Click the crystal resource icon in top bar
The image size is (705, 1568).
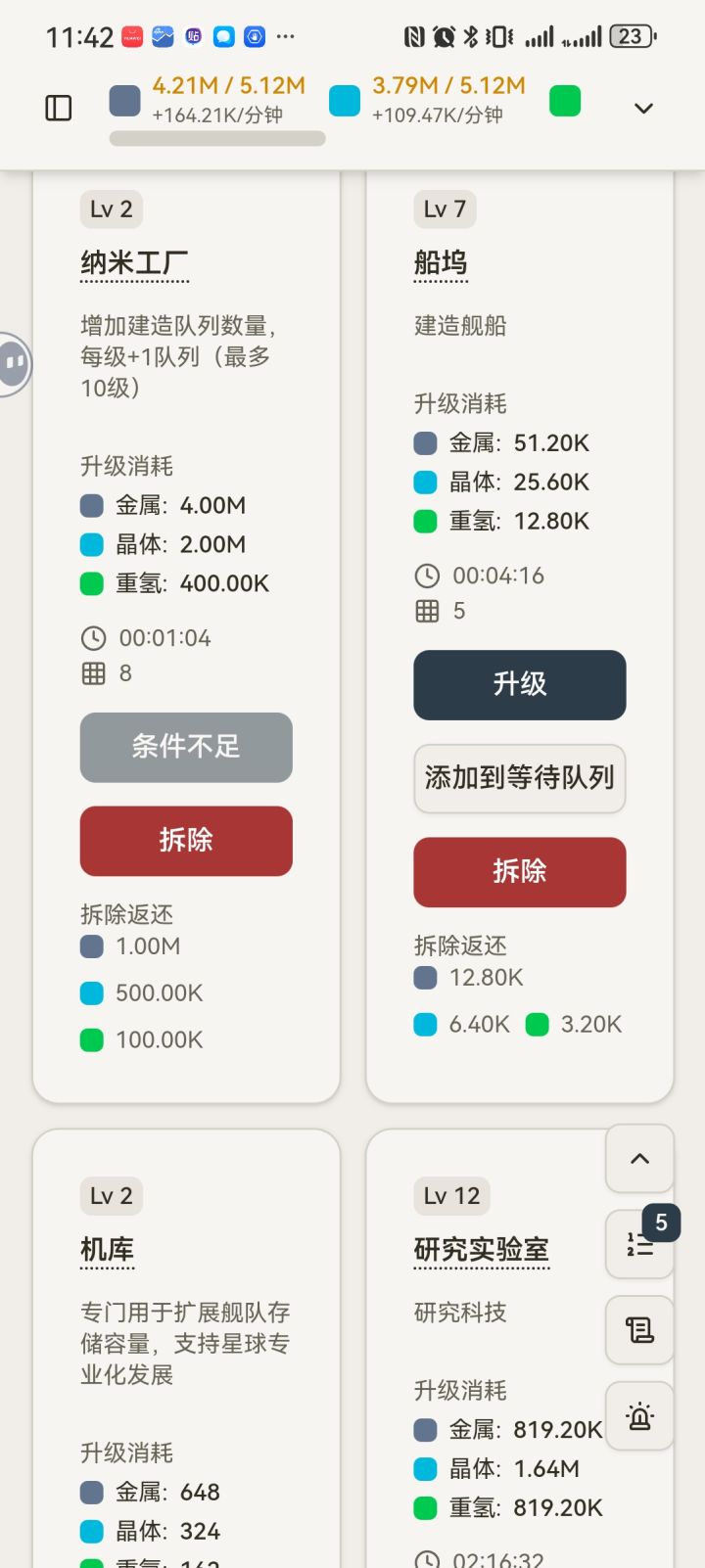pyautogui.click(x=345, y=101)
